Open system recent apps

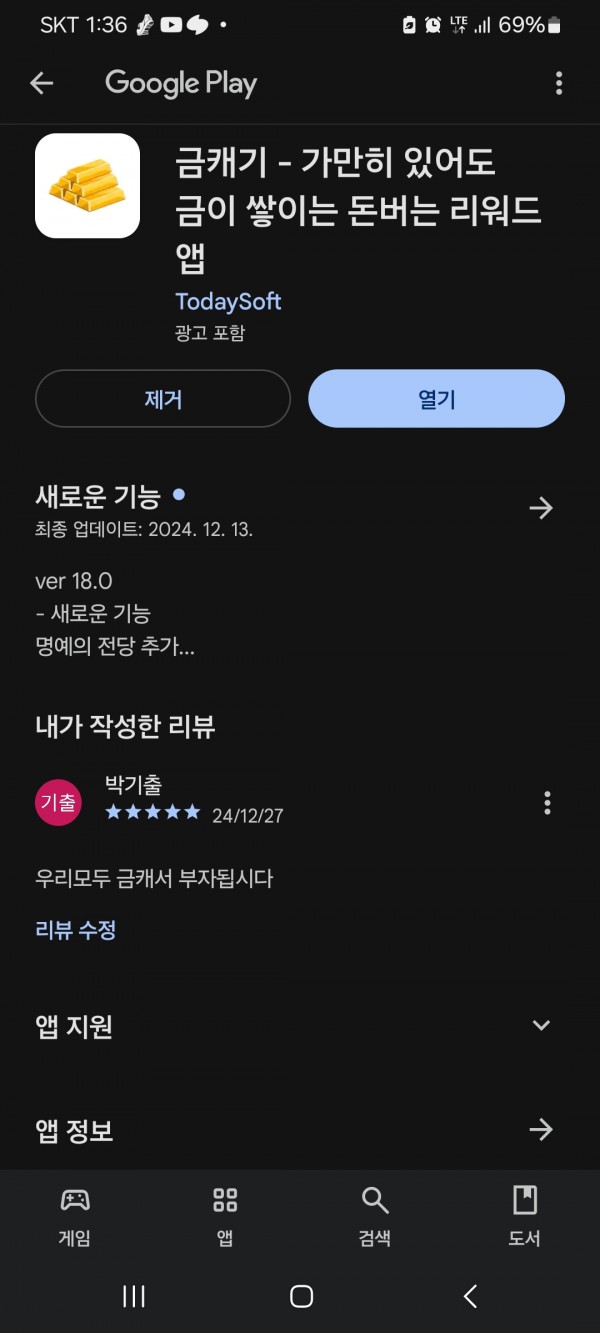pyautogui.click(x=134, y=1297)
